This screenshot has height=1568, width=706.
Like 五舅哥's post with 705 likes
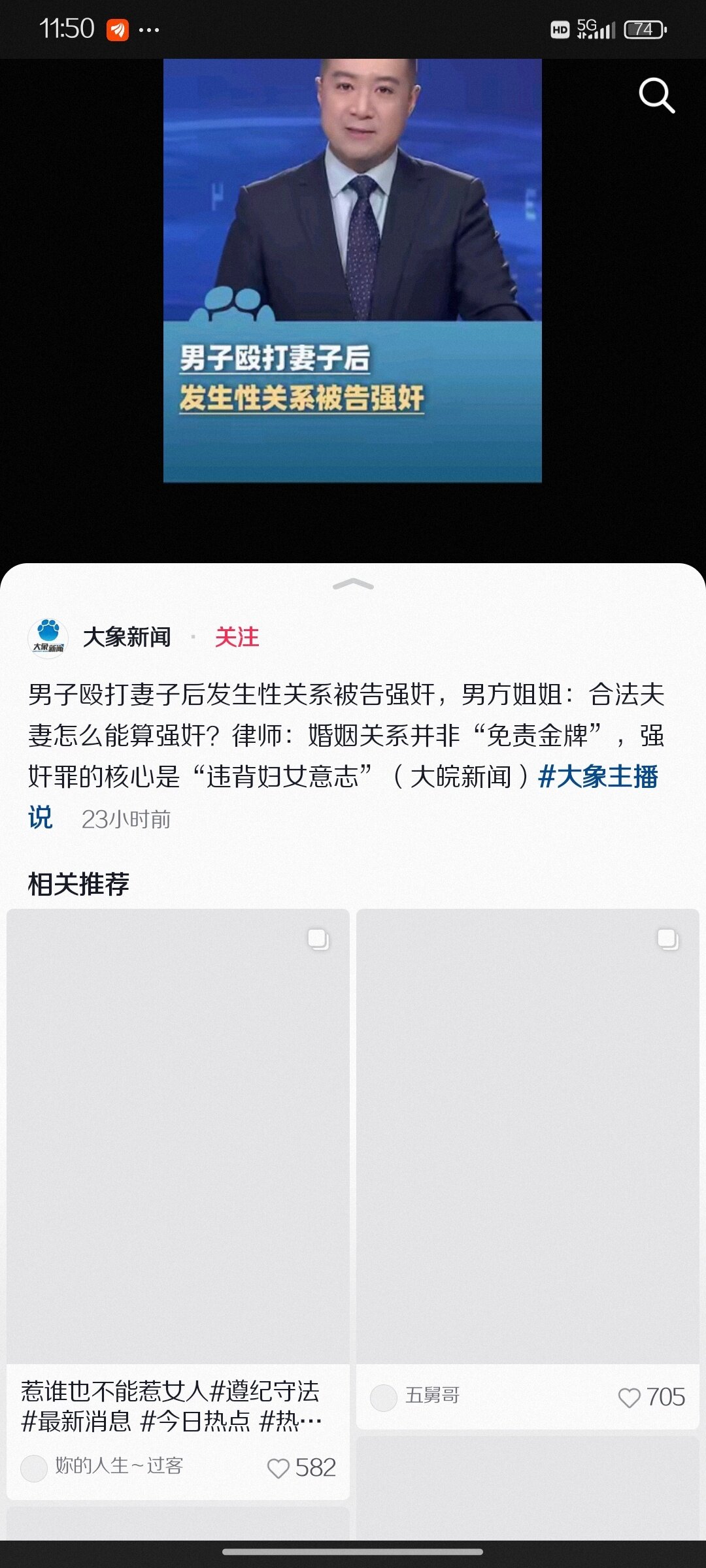pos(629,1397)
